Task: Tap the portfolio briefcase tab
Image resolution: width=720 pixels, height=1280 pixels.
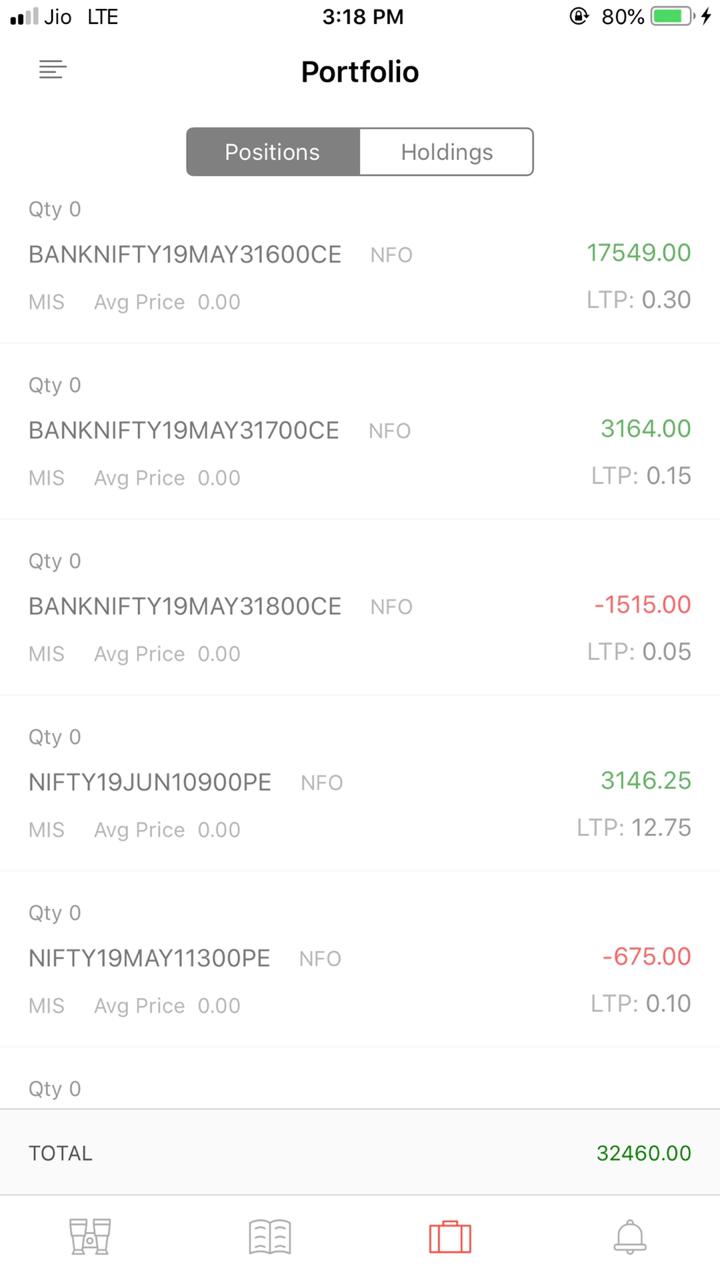Action: pyautogui.click(x=450, y=1237)
